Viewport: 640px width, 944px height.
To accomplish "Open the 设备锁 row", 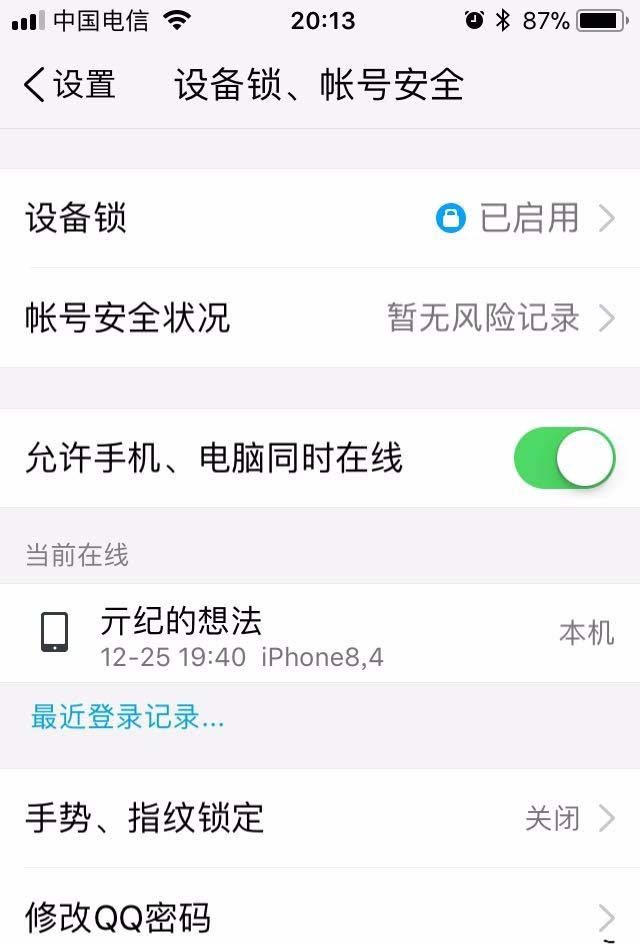I will tap(320, 218).
